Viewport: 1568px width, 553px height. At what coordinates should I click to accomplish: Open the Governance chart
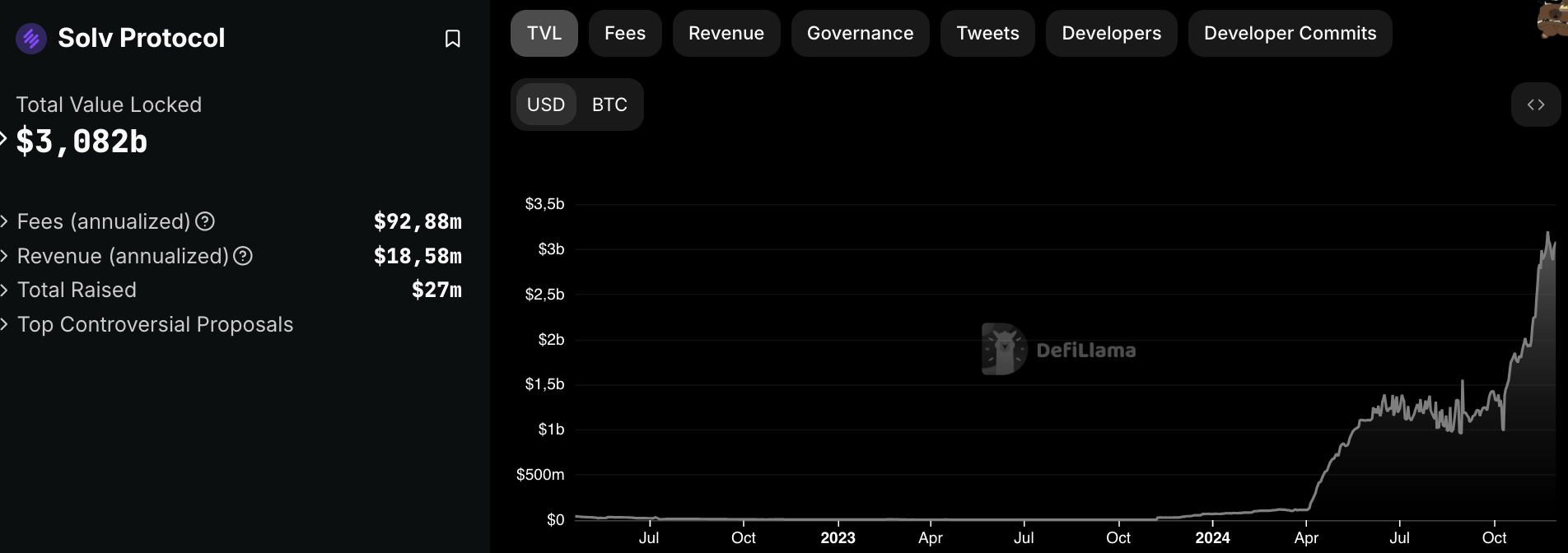pyautogui.click(x=860, y=34)
